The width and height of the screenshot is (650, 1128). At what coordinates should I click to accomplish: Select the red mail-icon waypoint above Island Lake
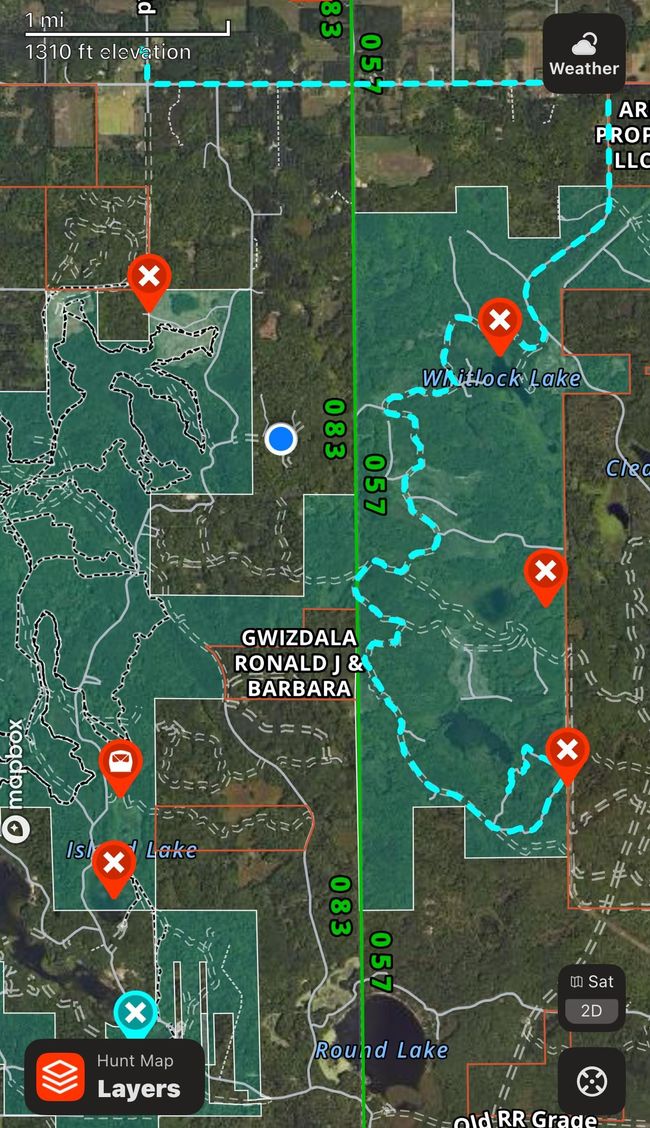click(120, 765)
